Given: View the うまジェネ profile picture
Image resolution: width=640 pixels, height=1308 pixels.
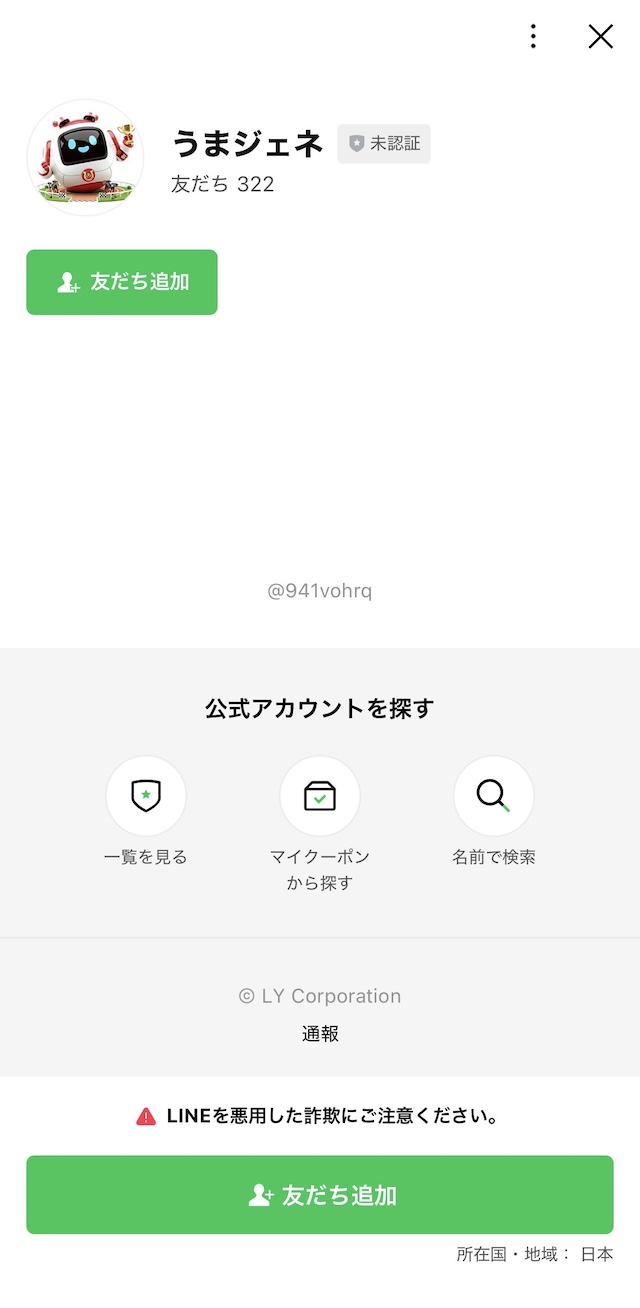Looking at the screenshot, I should click(x=85, y=157).
